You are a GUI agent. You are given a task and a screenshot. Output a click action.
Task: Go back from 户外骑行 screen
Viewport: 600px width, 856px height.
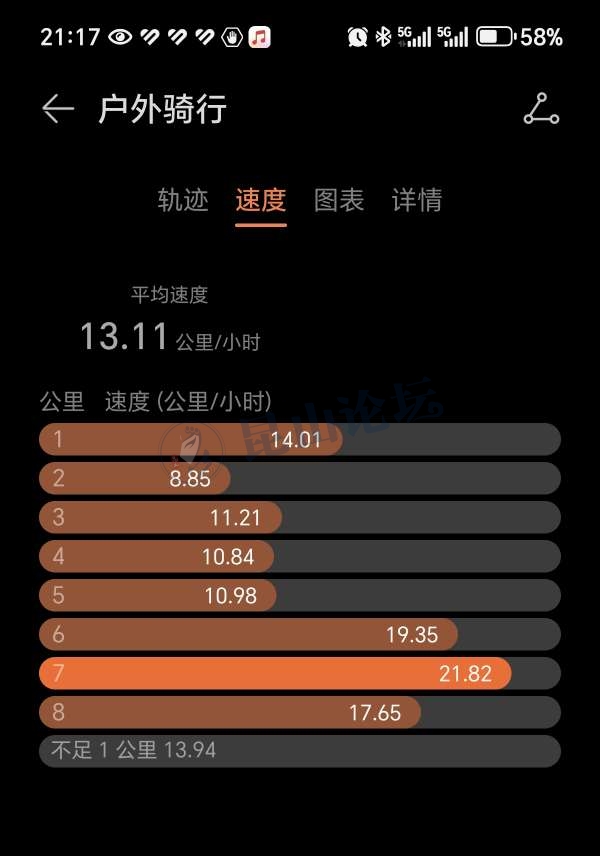pyautogui.click(x=58, y=109)
